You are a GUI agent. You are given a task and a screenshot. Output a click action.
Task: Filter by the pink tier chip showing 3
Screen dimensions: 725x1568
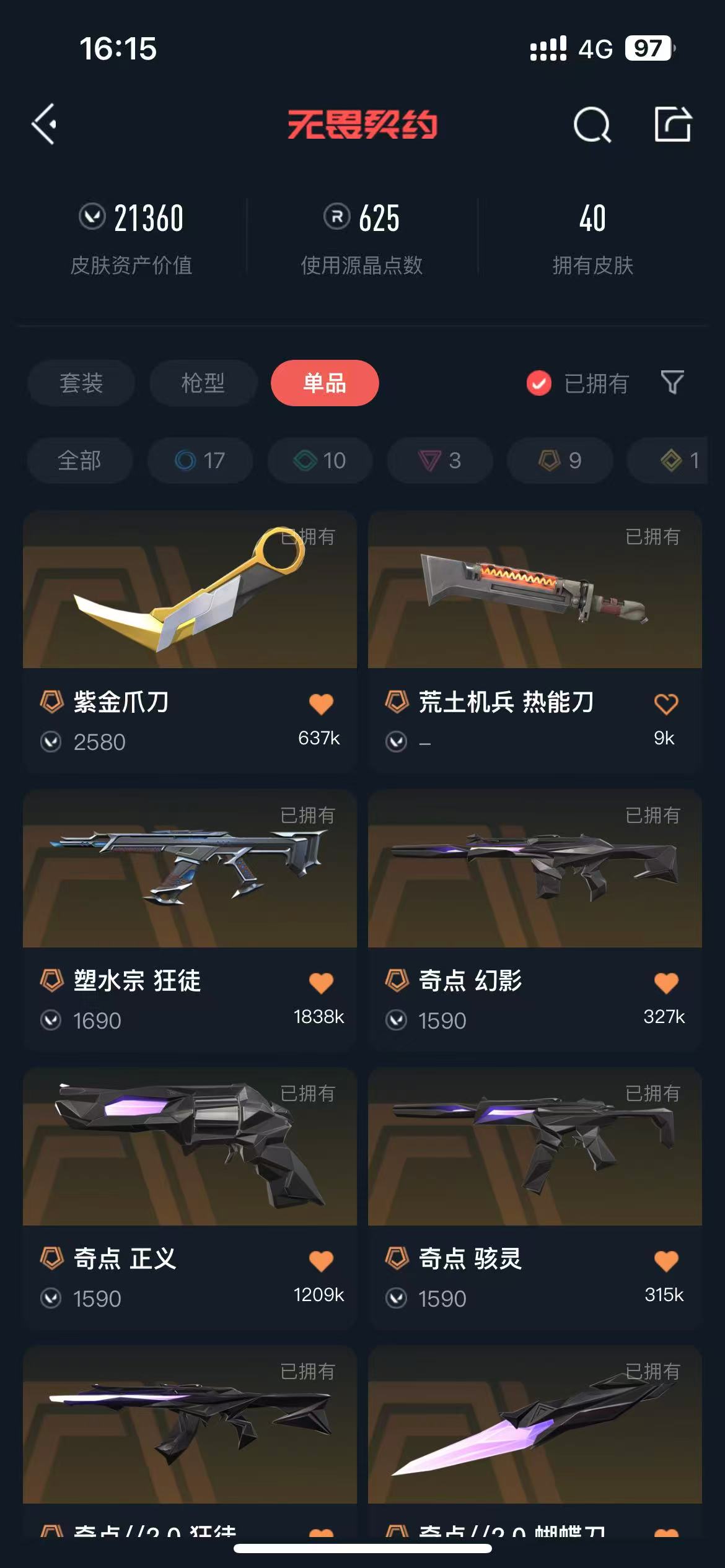(x=440, y=460)
